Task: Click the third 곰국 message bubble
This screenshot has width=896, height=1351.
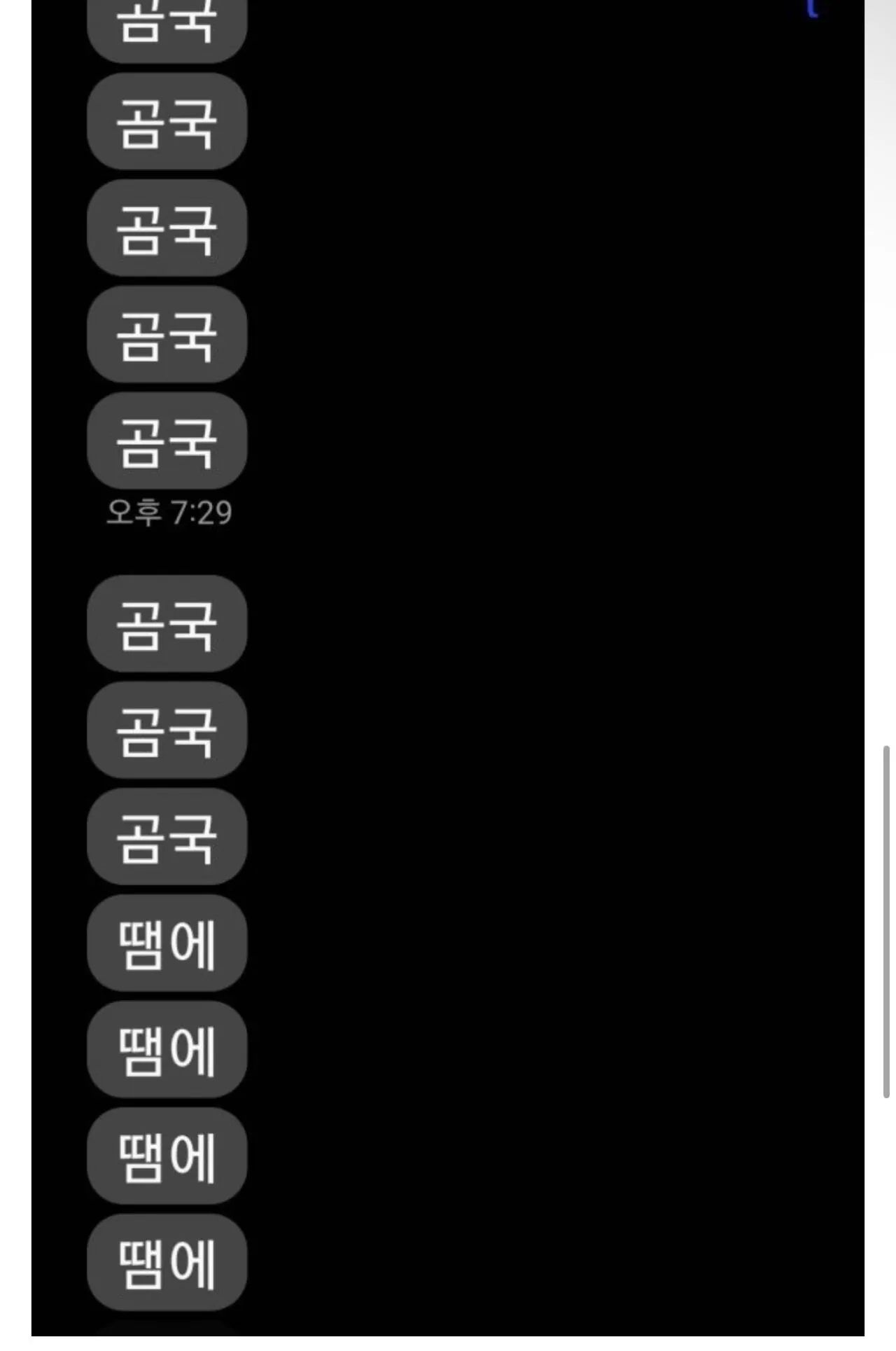Action: [166, 335]
